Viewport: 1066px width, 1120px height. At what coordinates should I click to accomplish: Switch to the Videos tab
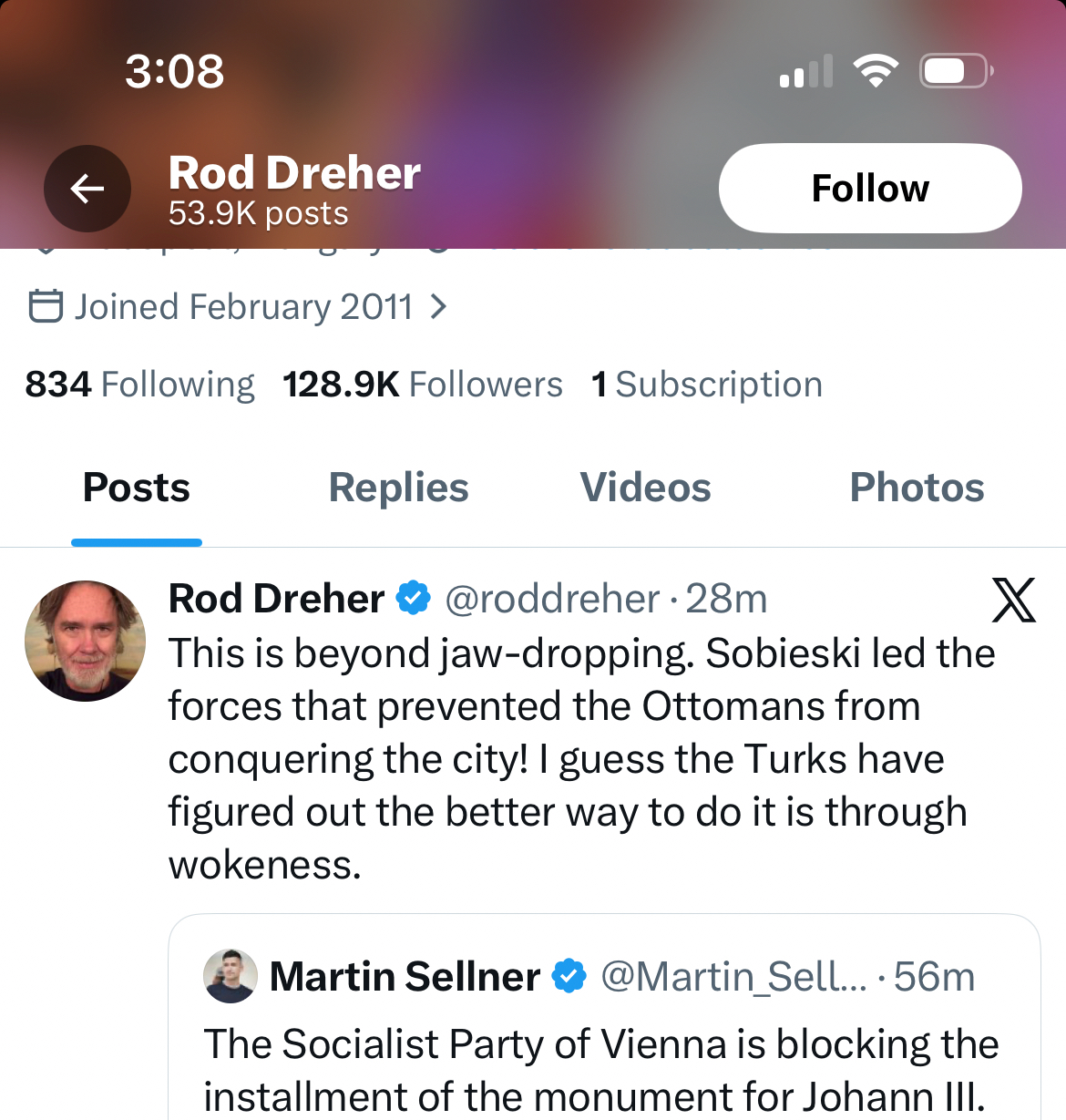pyautogui.click(x=645, y=488)
